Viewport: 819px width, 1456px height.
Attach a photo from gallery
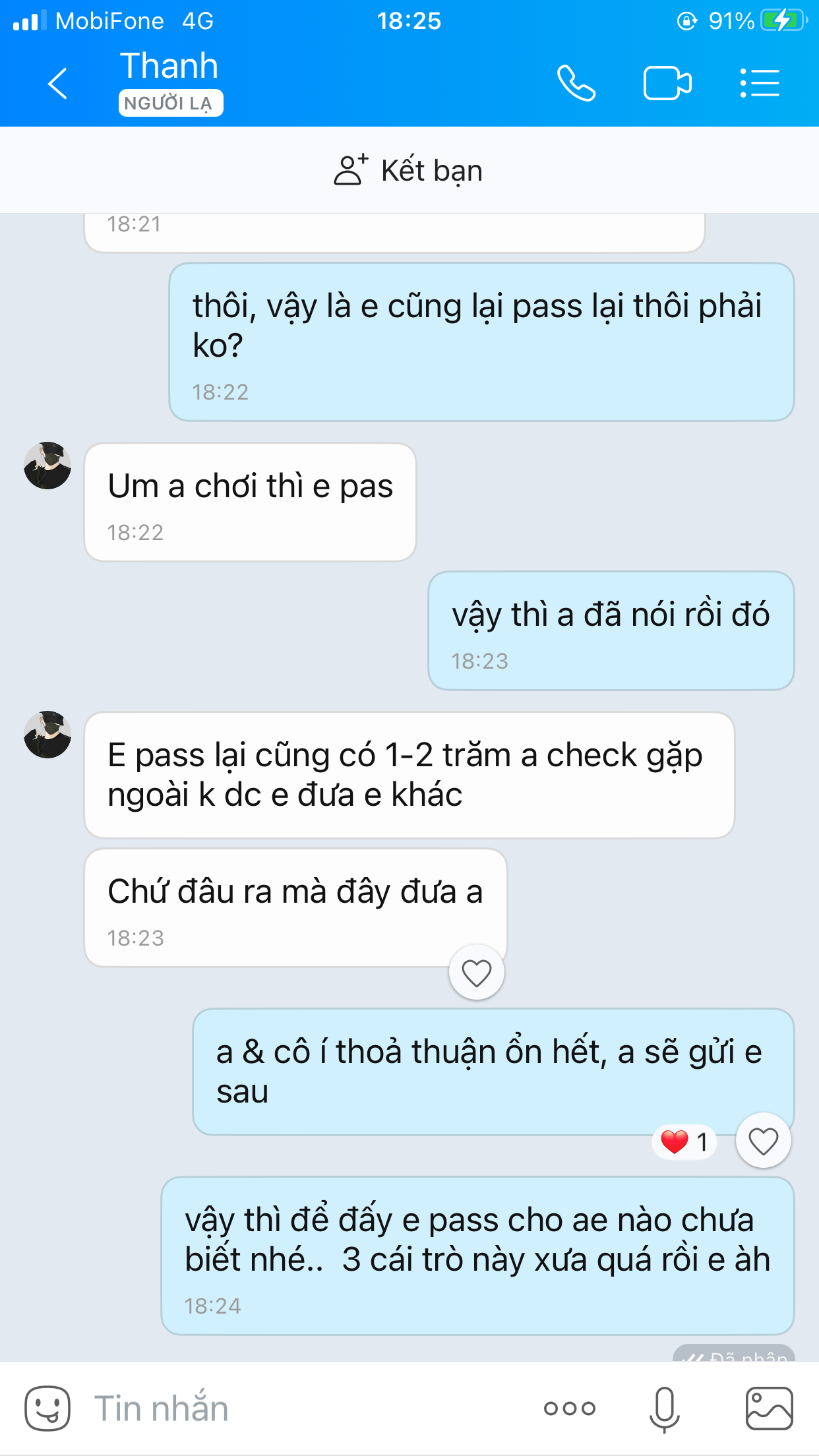click(x=769, y=1409)
